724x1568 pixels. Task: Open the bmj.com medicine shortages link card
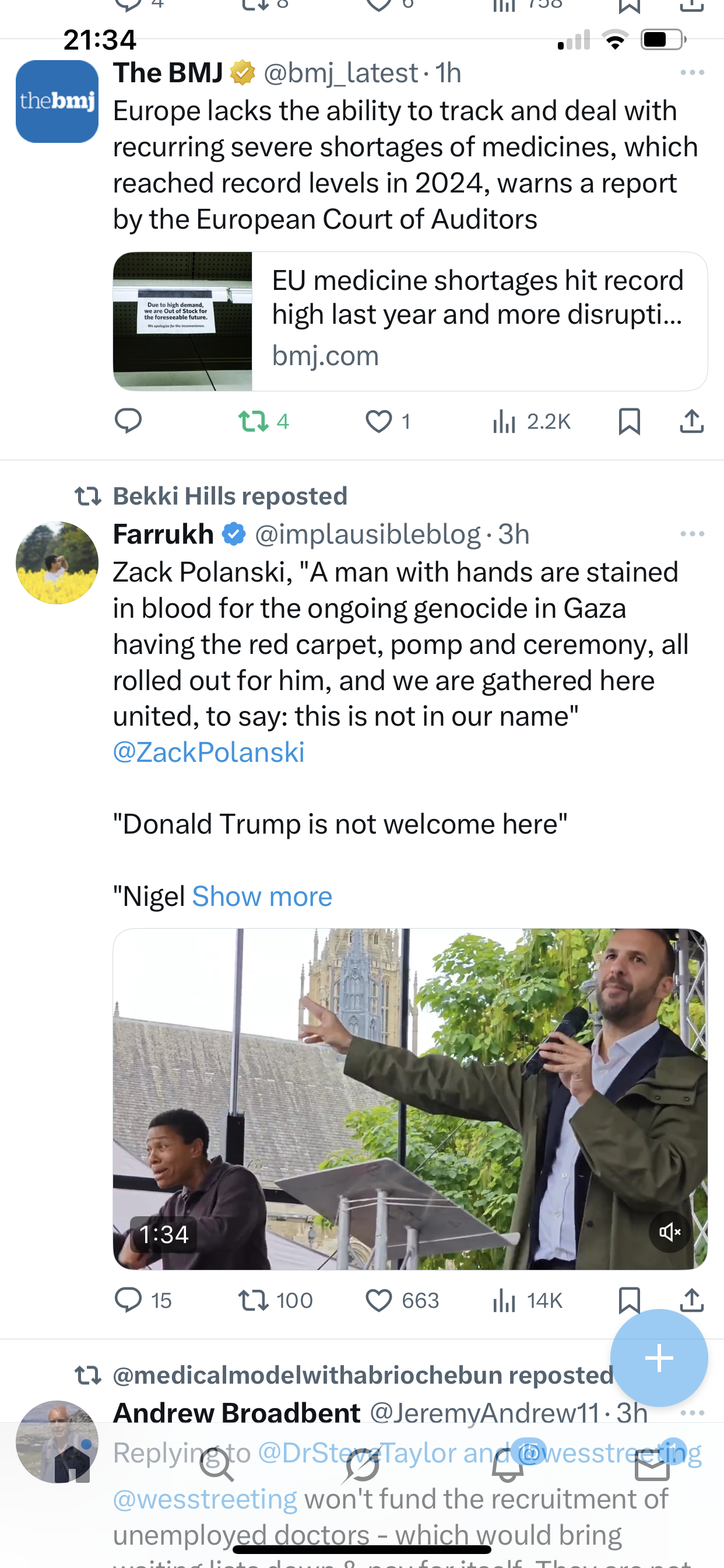pyautogui.click(x=410, y=321)
